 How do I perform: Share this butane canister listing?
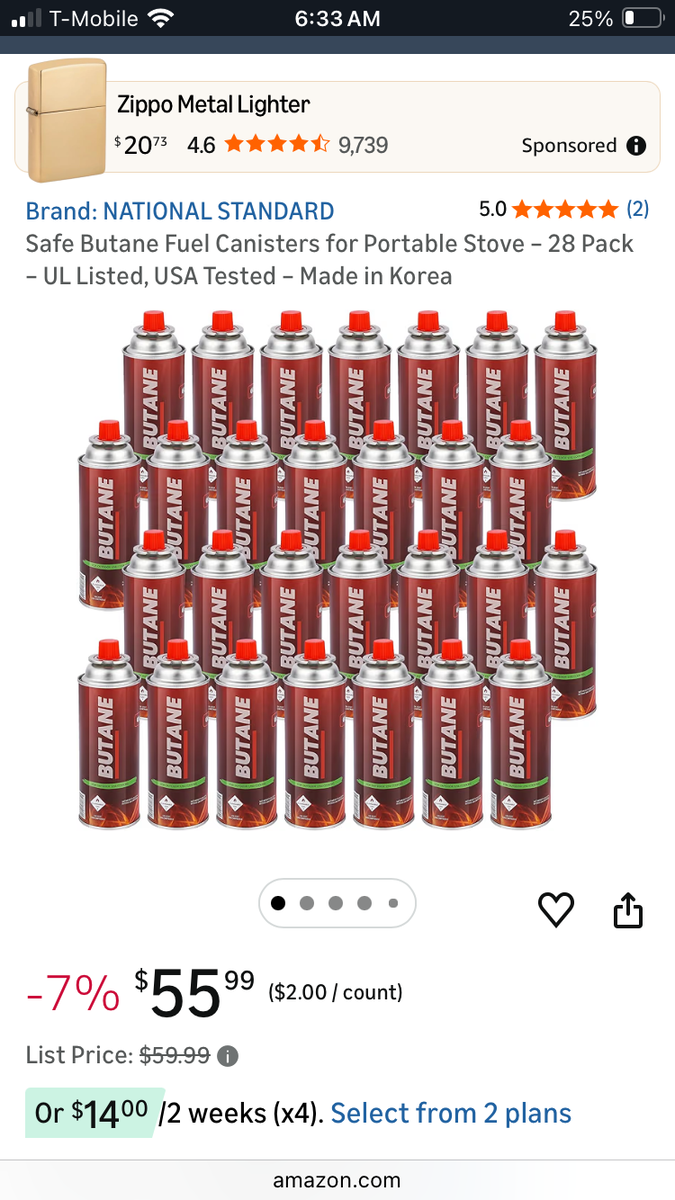(x=627, y=909)
